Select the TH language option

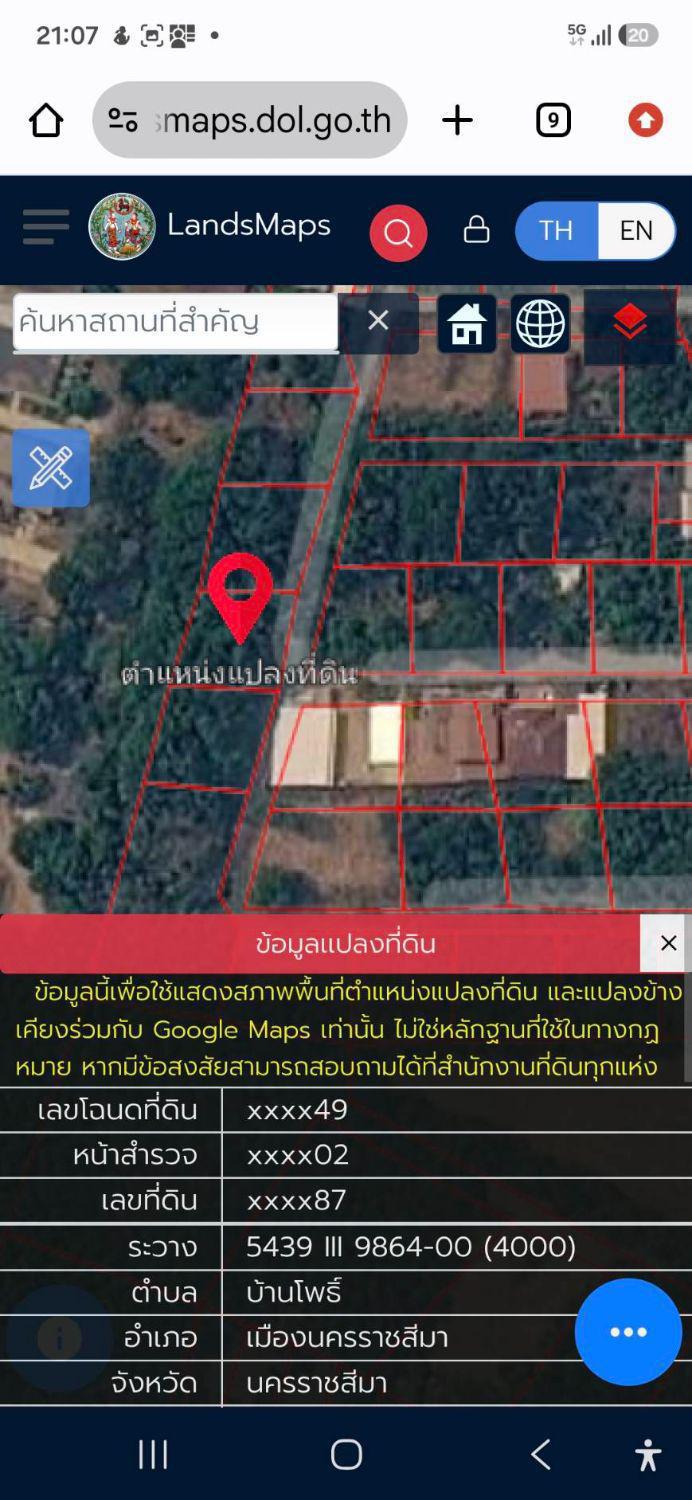(x=556, y=231)
